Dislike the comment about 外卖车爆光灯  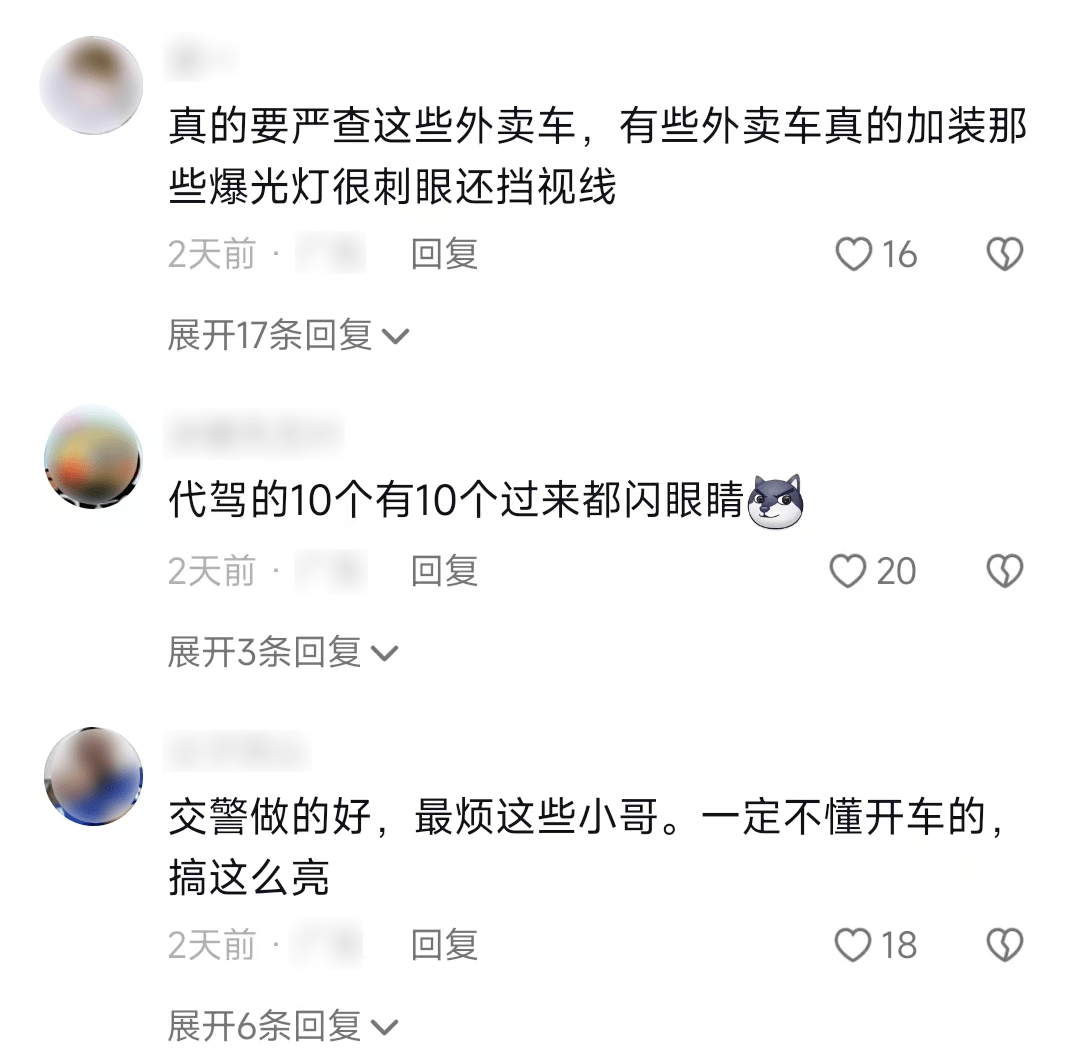[x=1005, y=255]
